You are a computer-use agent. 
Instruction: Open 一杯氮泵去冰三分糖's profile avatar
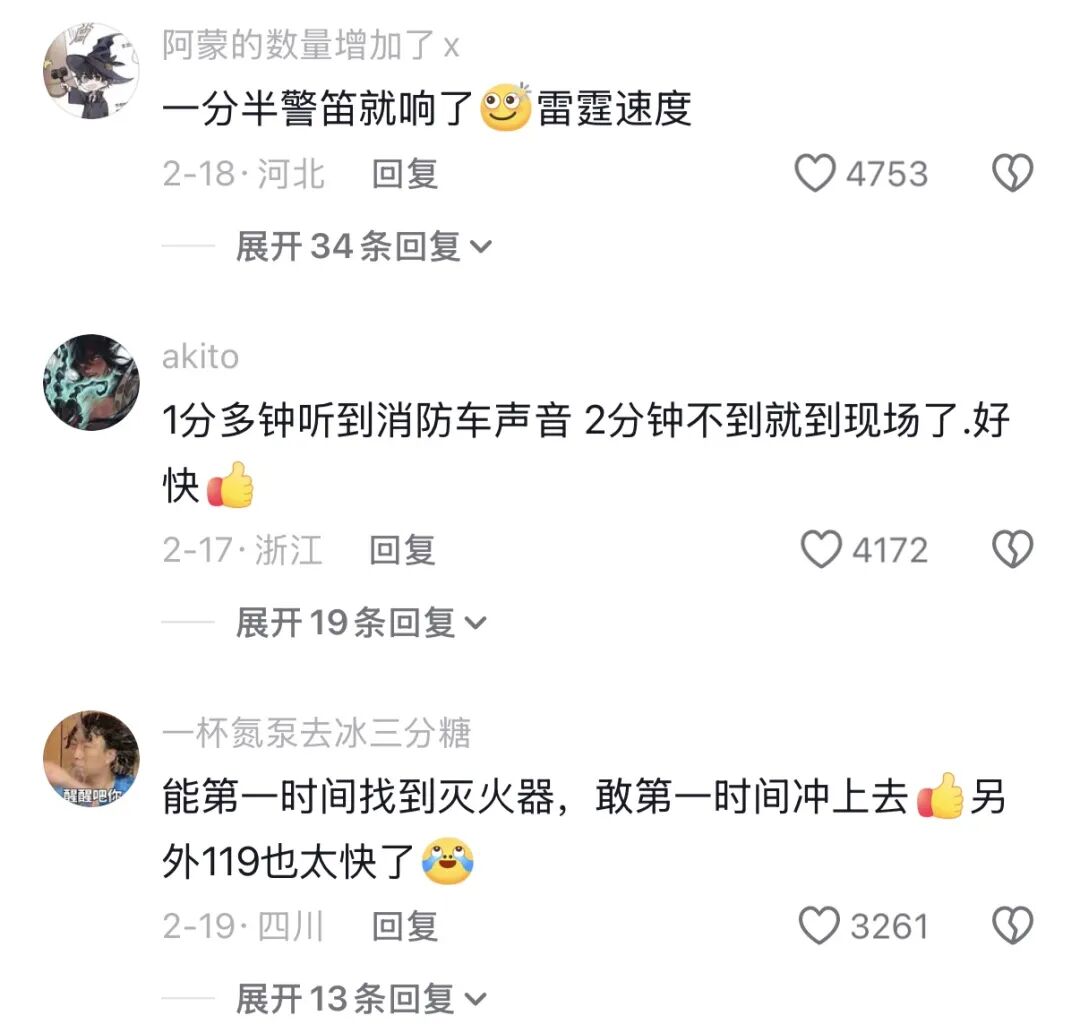click(x=91, y=759)
